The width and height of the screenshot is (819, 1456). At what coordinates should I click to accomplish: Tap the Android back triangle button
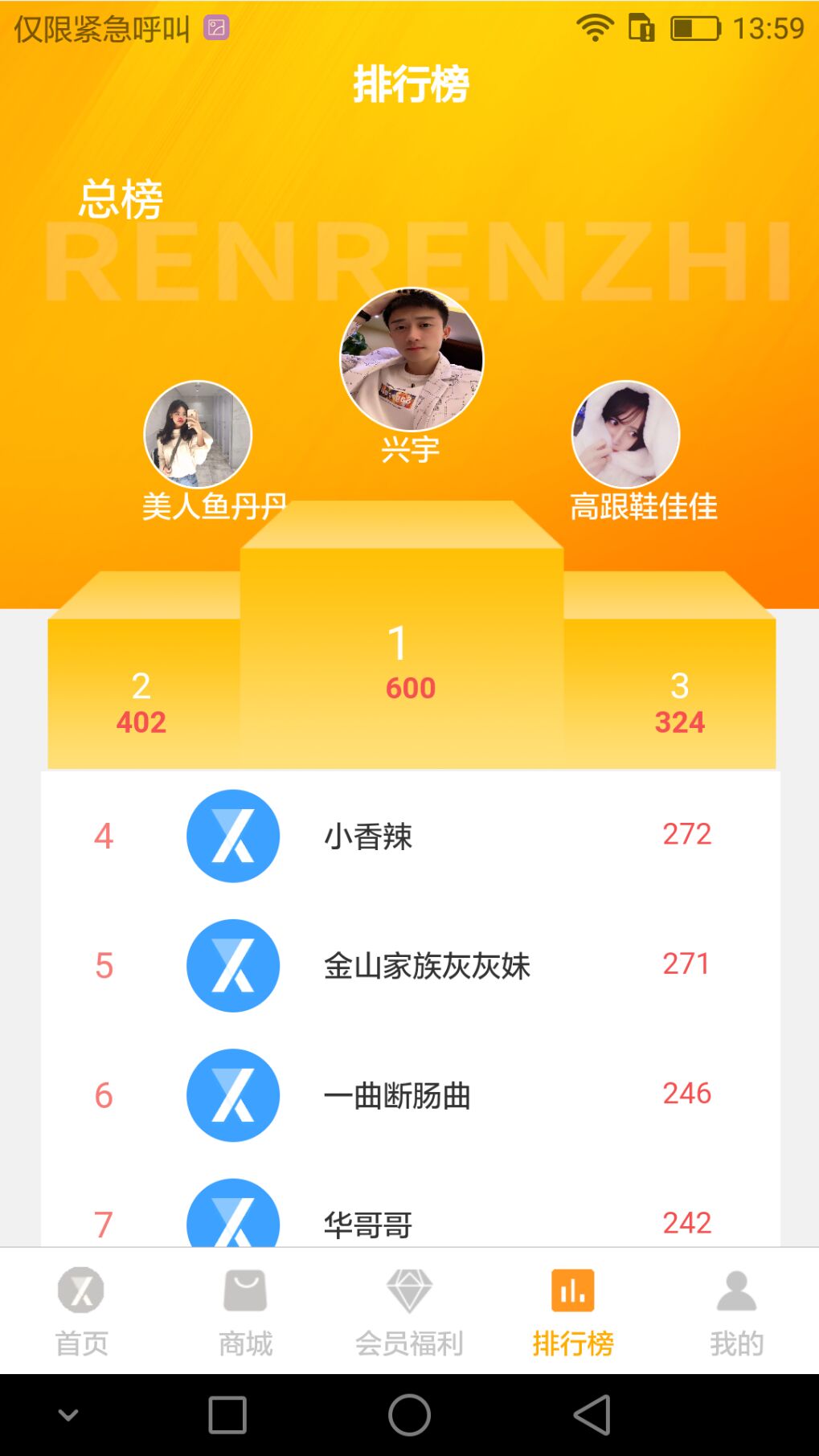tap(589, 1415)
